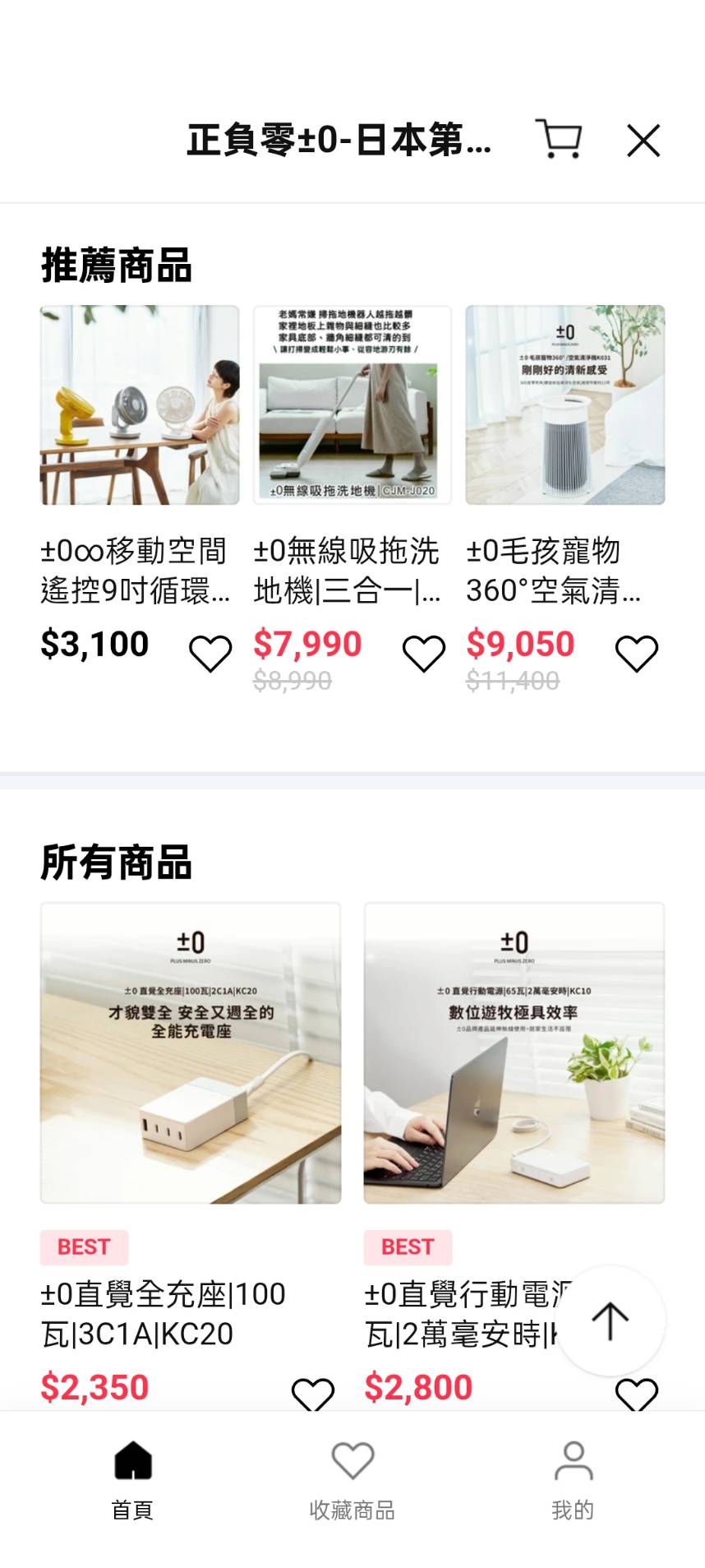
Task: Like the $9,050 pet air purifier
Action: tap(637, 654)
